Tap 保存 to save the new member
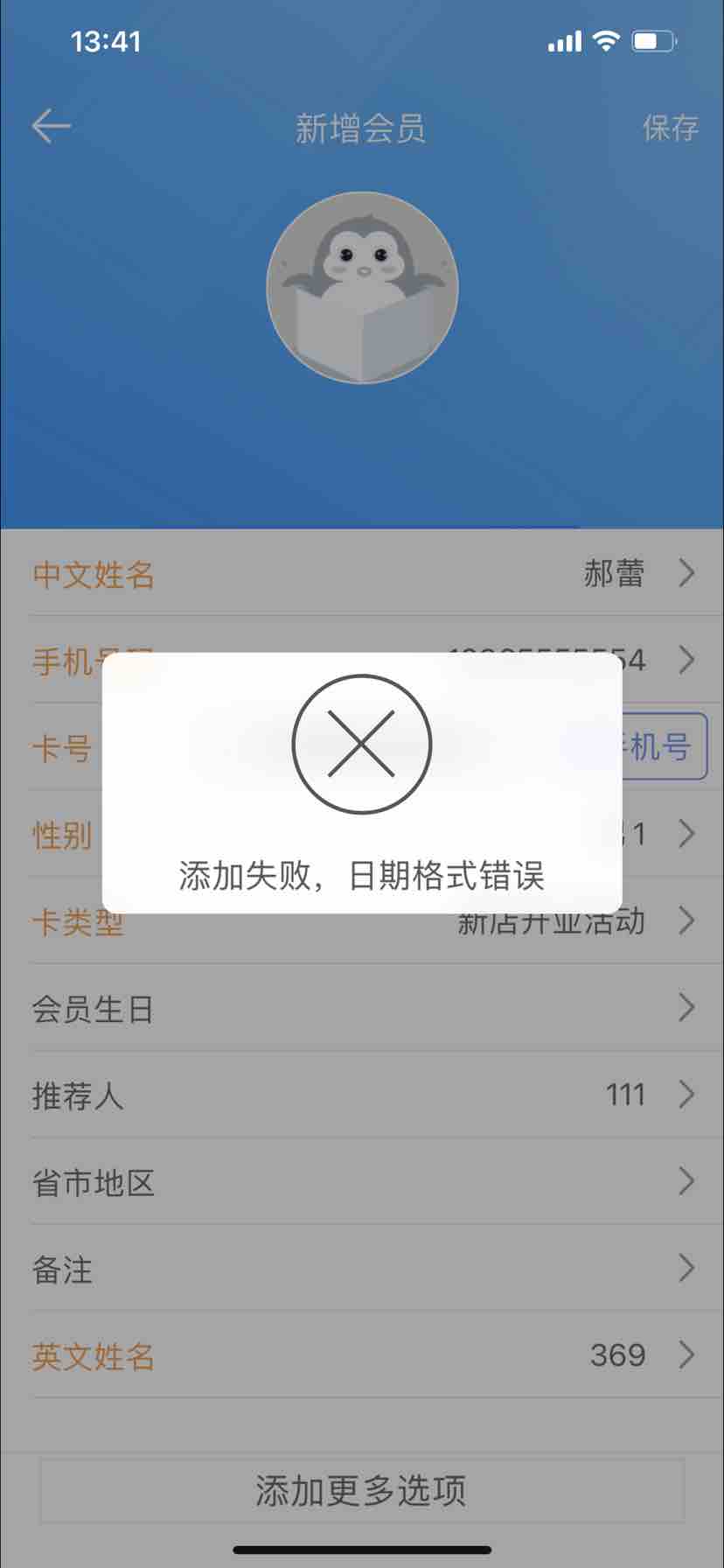Viewport: 724px width, 1568px height. (x=670, y=128)
